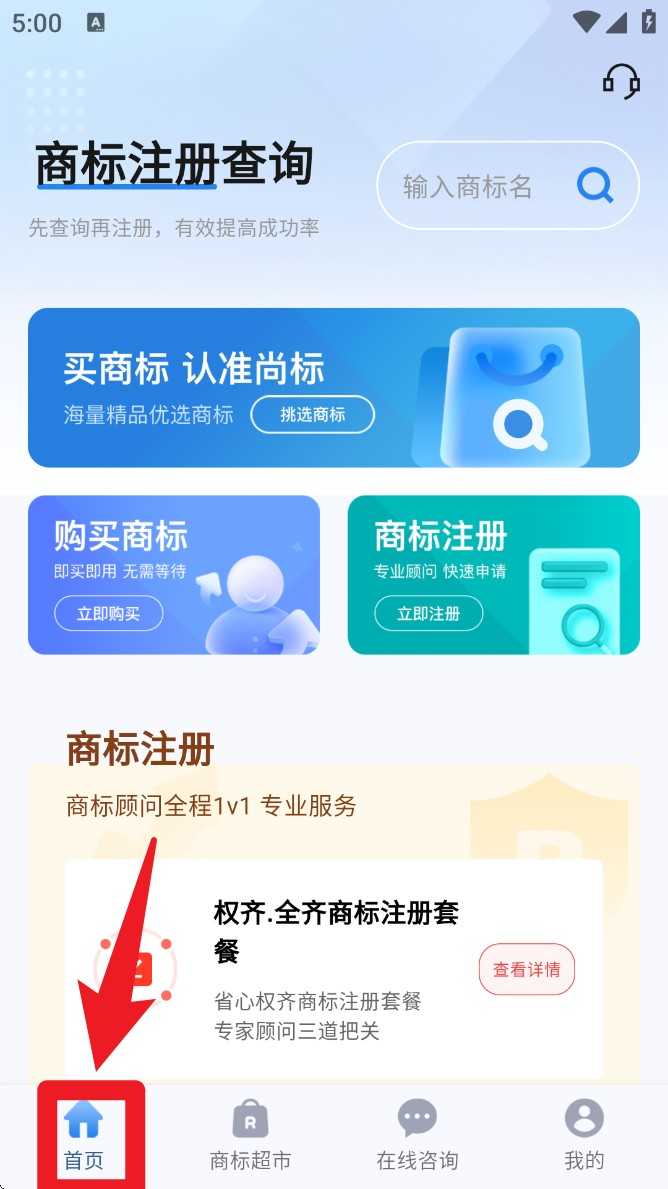The width and height of the screenshot is (668, 1189).
Task: Tap the blue magnifier search icon
Action: tap(595, 185)
